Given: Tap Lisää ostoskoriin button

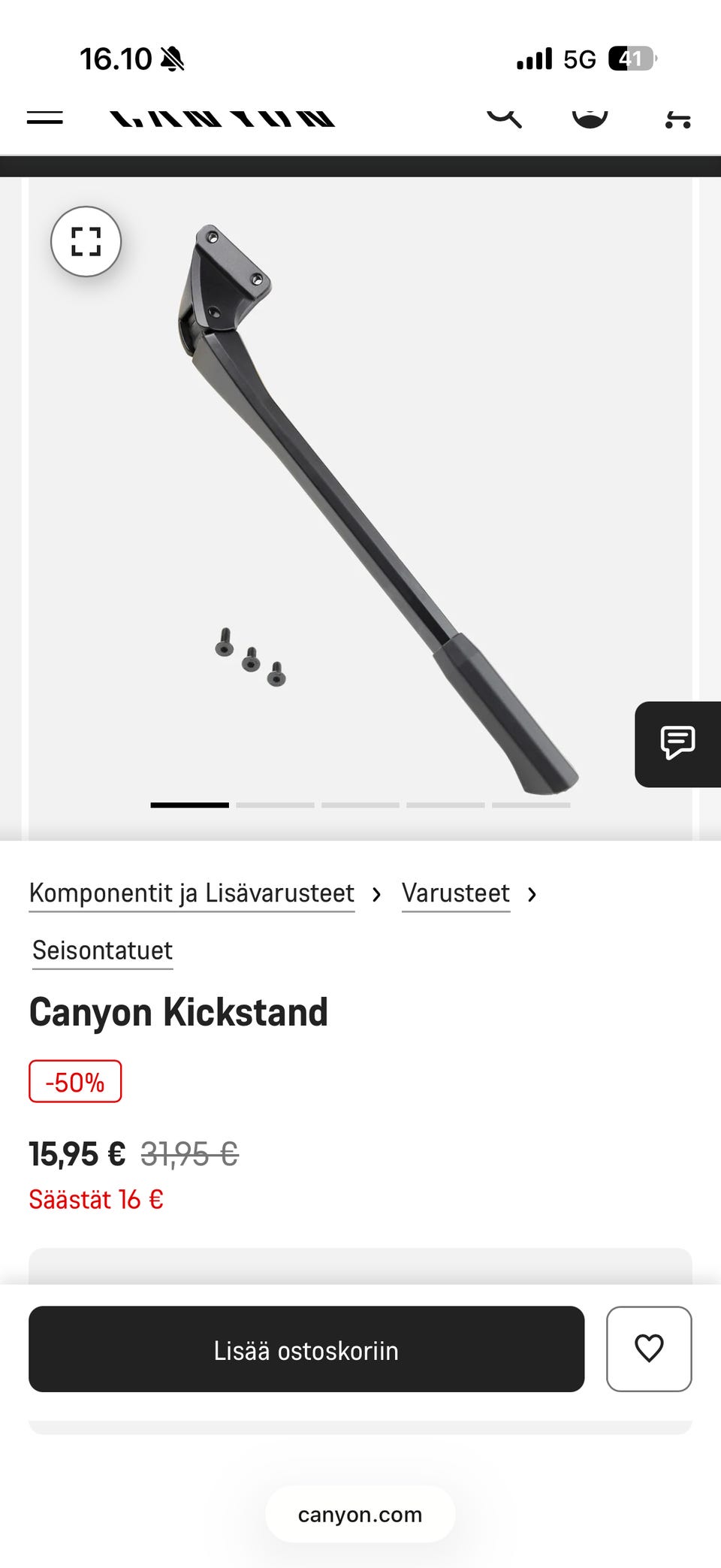Looking at the screenshot, I should (x=306, y=1349).
